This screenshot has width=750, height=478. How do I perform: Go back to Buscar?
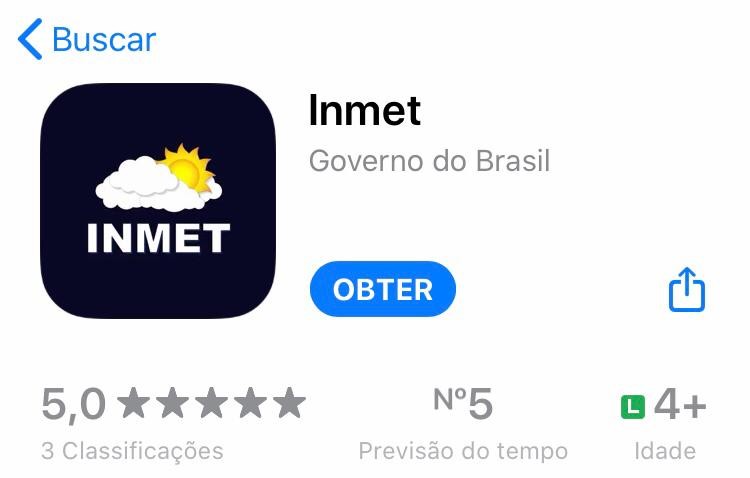(x=87, y=40)
